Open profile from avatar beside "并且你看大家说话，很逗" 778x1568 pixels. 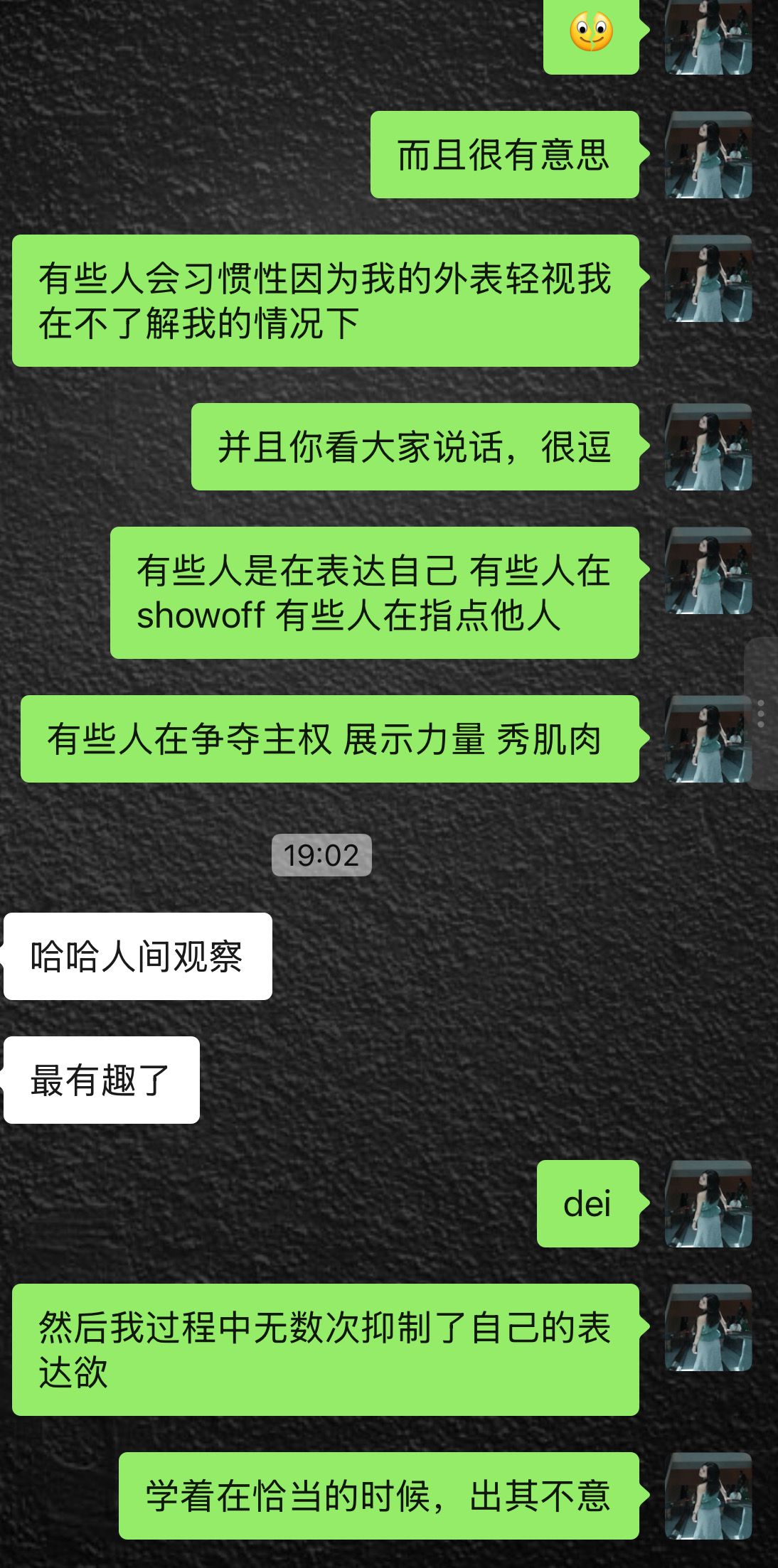708,446
